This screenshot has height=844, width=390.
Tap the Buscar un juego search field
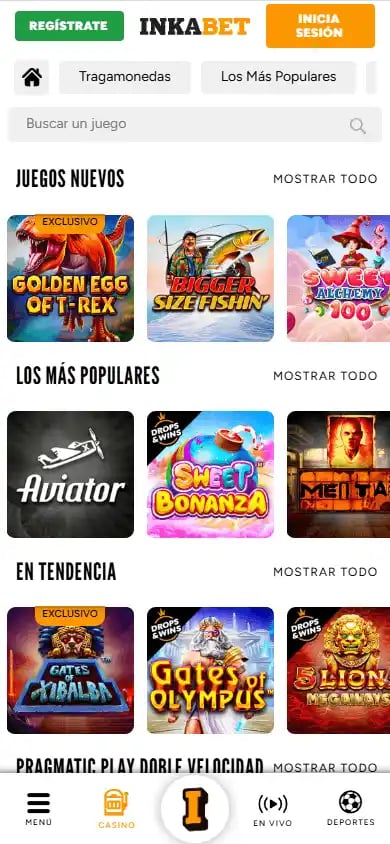pyautogui.click(x=195, y=124)
